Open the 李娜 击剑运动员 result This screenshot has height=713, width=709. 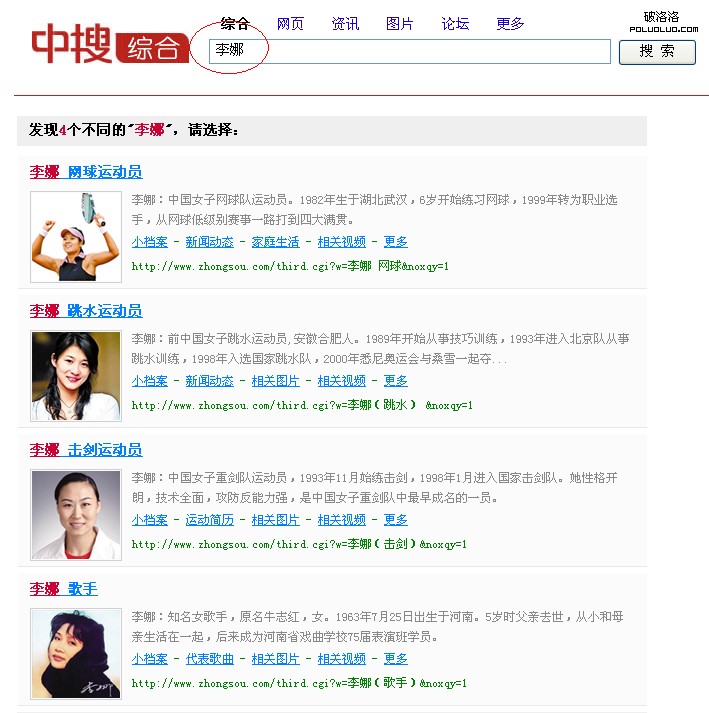coord(86,450)
